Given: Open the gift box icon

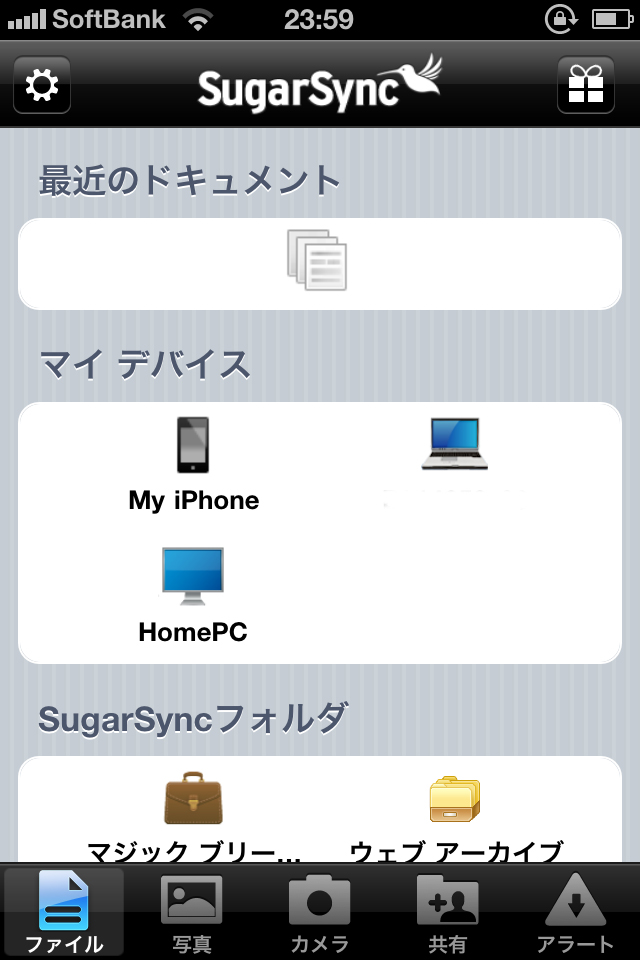Looking at the screenshot, I should (585, 86).
